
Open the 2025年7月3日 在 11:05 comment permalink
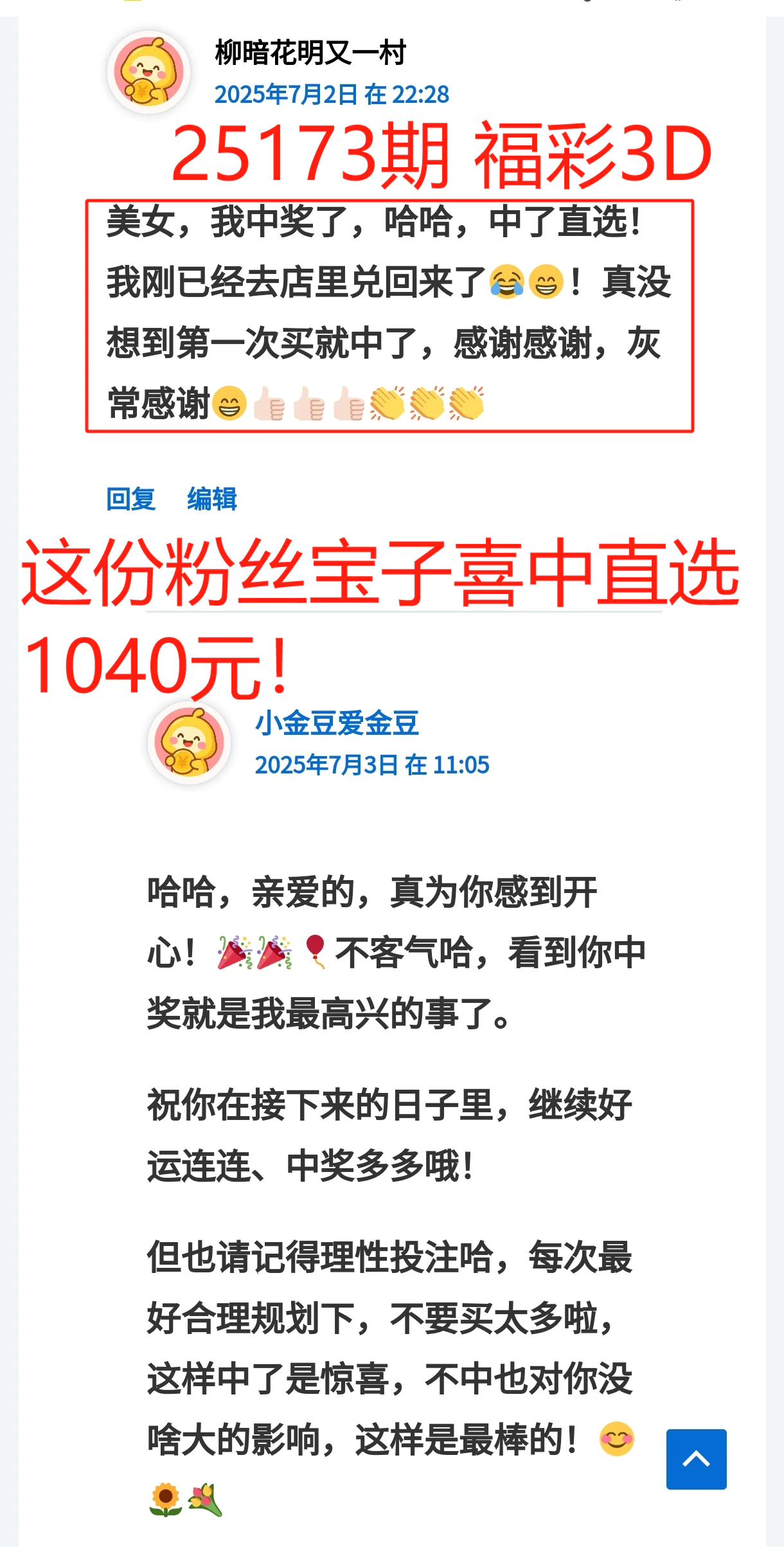[372, 765]
